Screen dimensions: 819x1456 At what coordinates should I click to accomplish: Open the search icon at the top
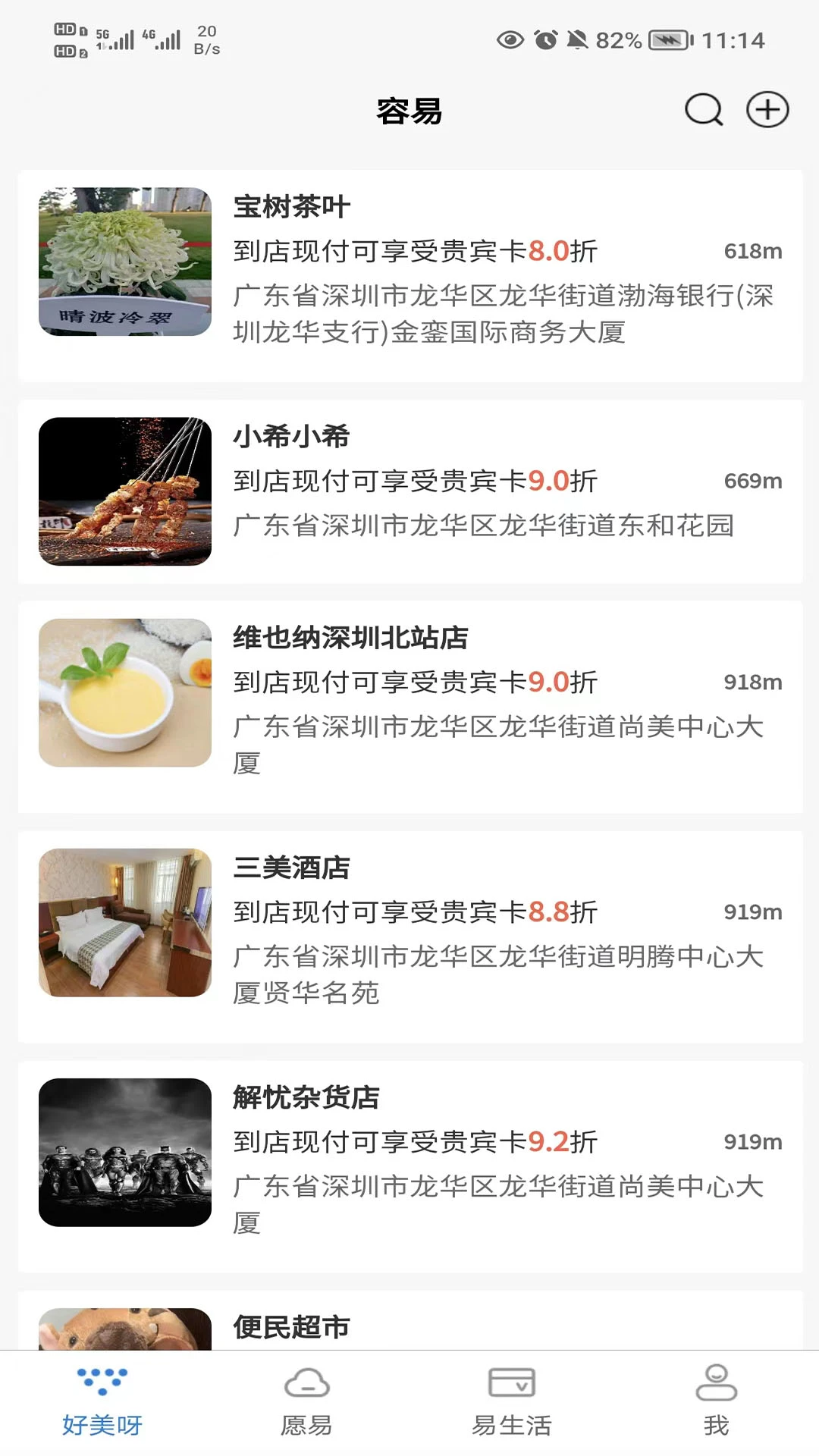702,109
